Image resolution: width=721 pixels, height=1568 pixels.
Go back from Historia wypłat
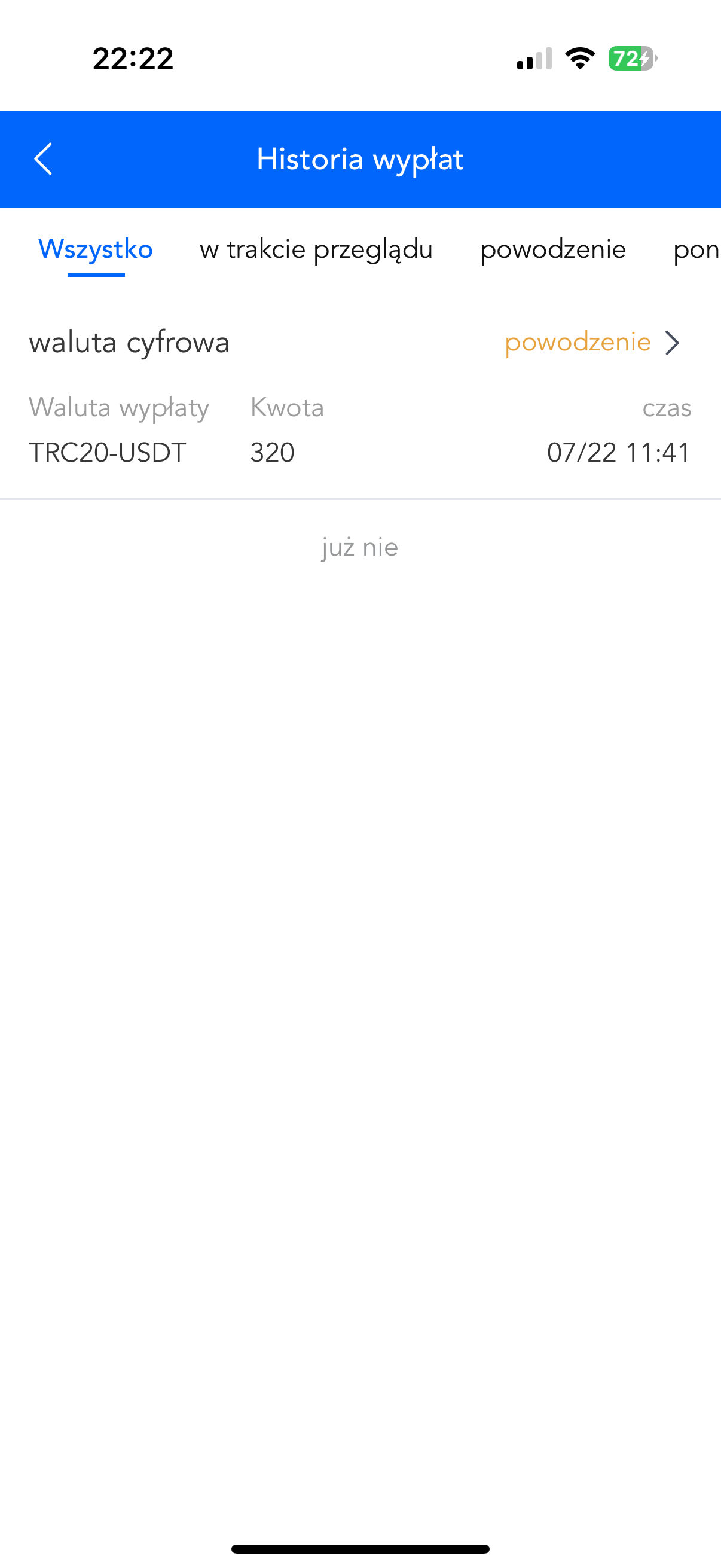click(x=43, y=160)
